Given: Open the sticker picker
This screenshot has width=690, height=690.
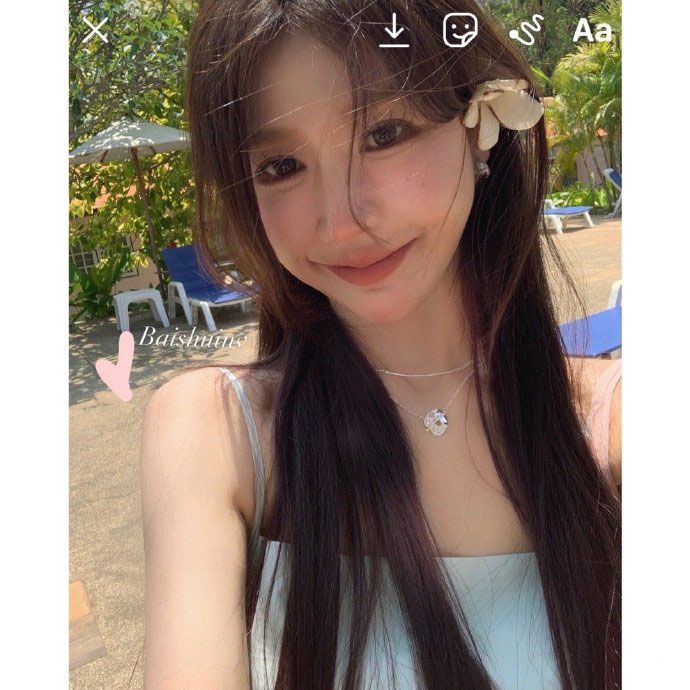Looking at the screenshot, I should tap(460, 30).
